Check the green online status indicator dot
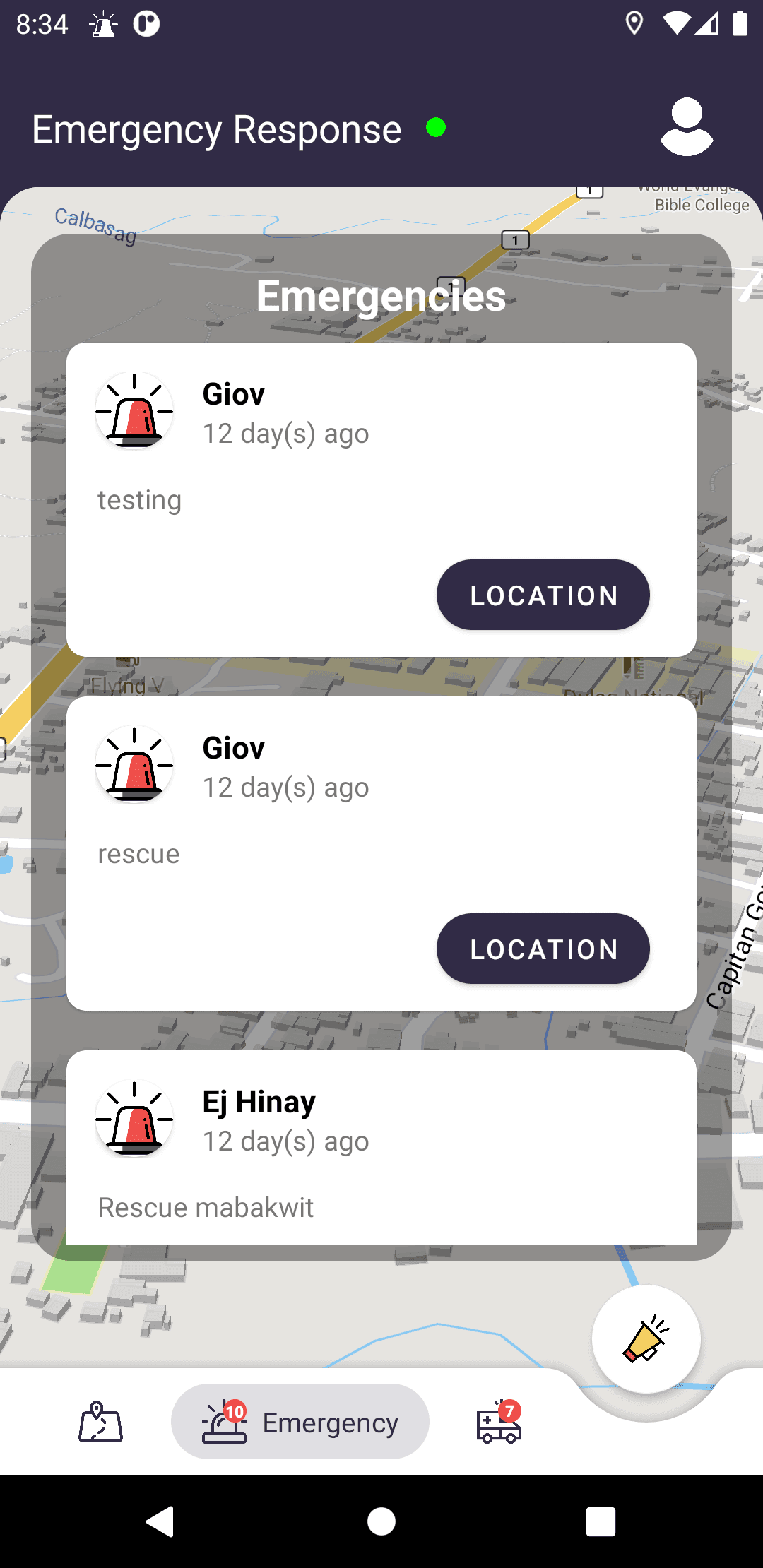Screen dimensions: 763x1568 [x=436, y=128]
